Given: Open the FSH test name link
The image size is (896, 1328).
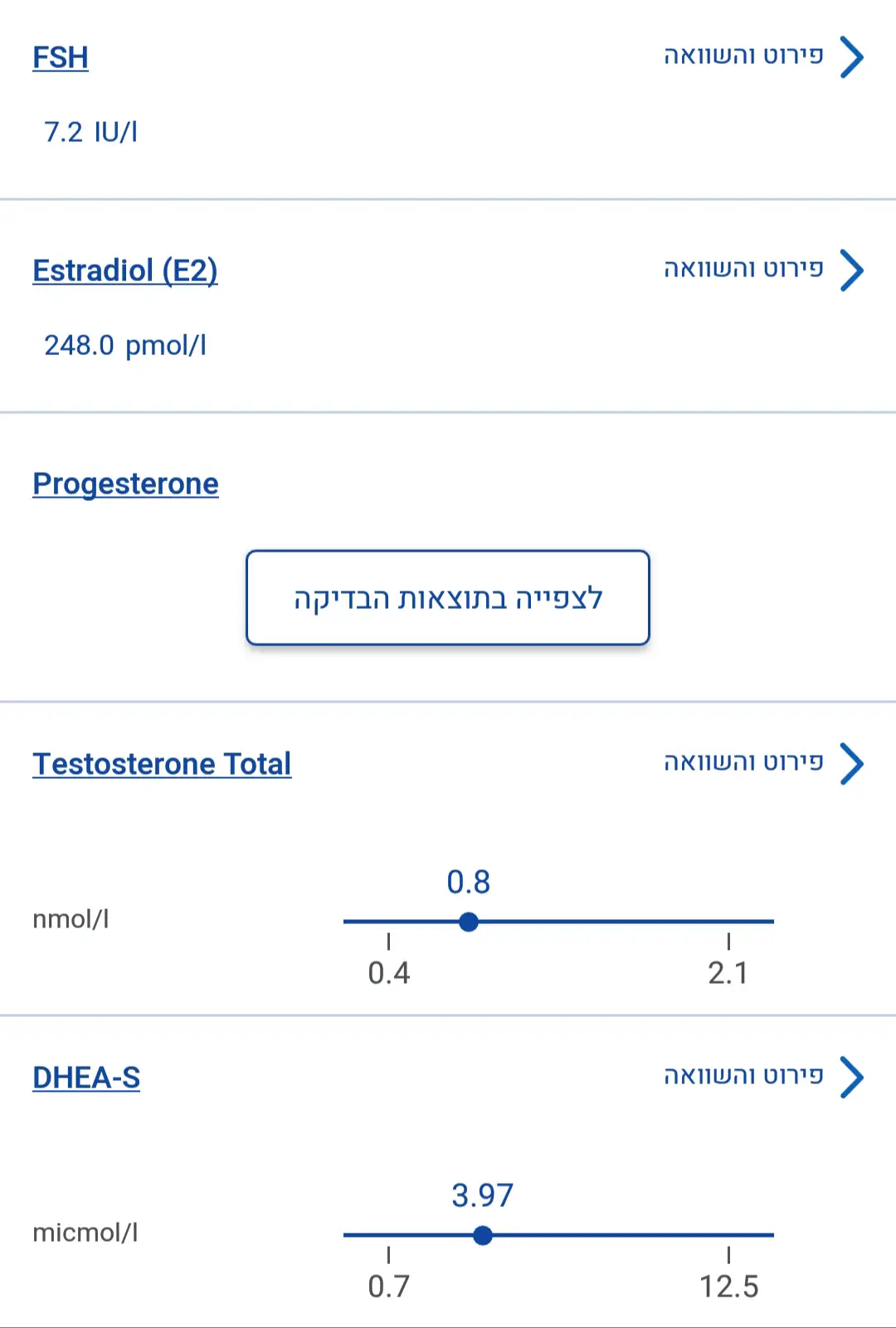Looking at the screenshot, I should click(x=61, y=57).
